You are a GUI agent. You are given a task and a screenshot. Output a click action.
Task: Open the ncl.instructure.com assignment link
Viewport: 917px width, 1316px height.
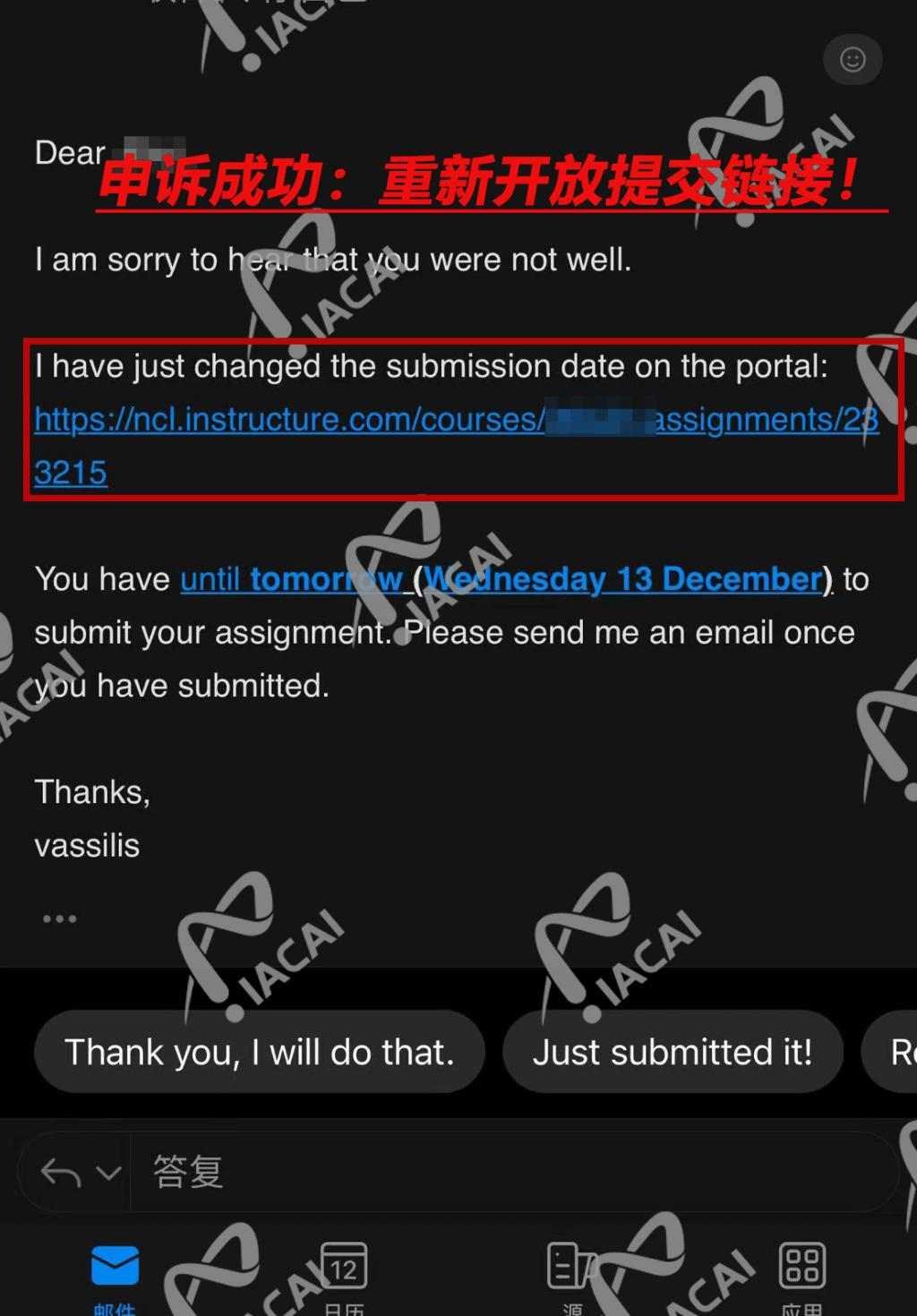(287, 420)
